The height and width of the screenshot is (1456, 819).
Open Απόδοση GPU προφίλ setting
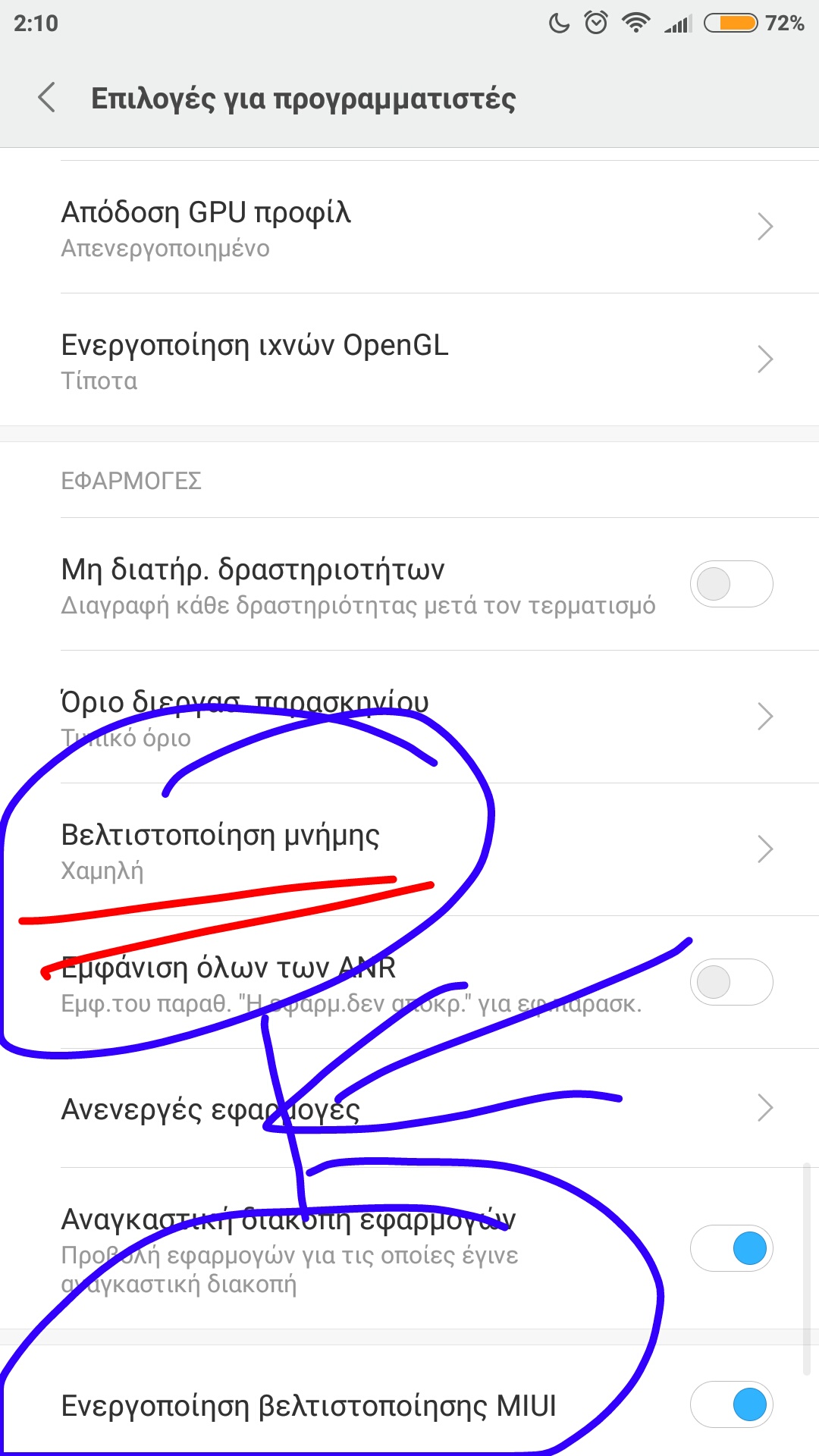409,227
